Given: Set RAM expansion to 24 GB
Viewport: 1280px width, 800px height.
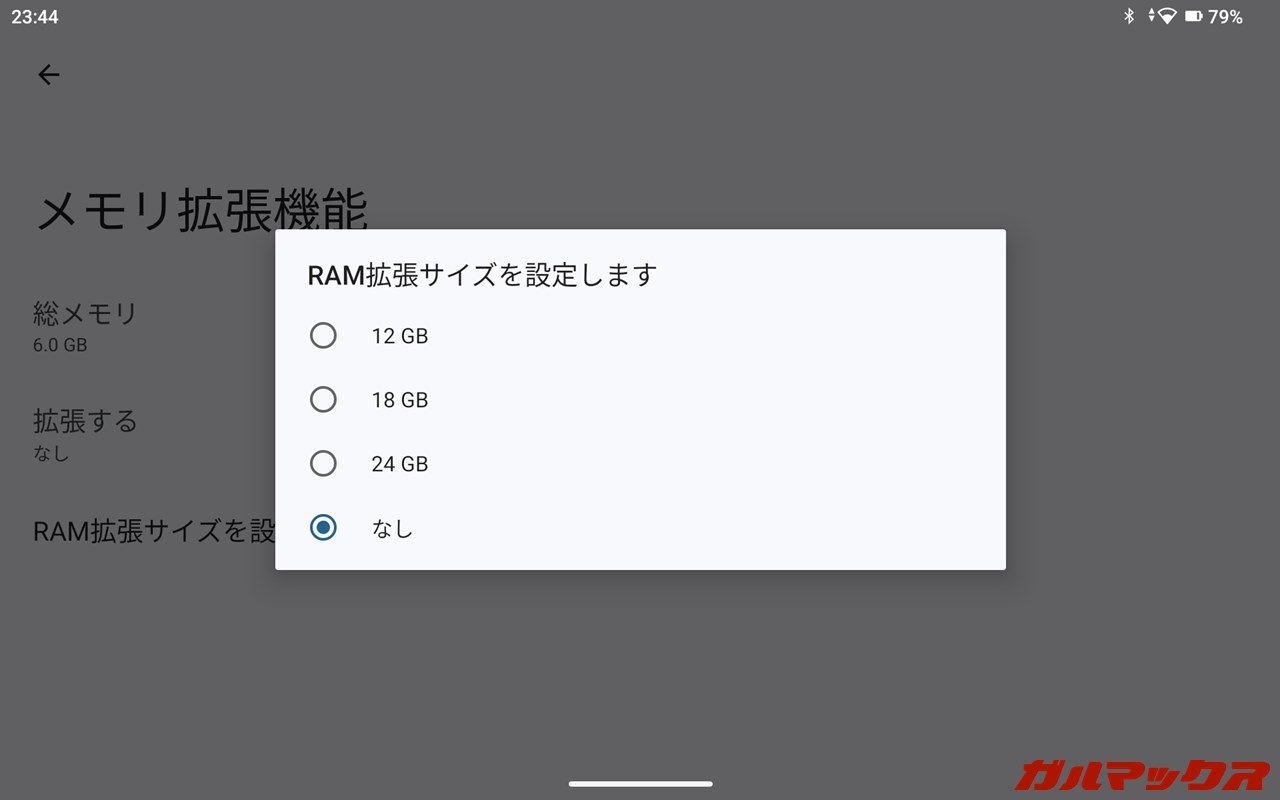Looking at the screenshot, I should pos(323,464).
